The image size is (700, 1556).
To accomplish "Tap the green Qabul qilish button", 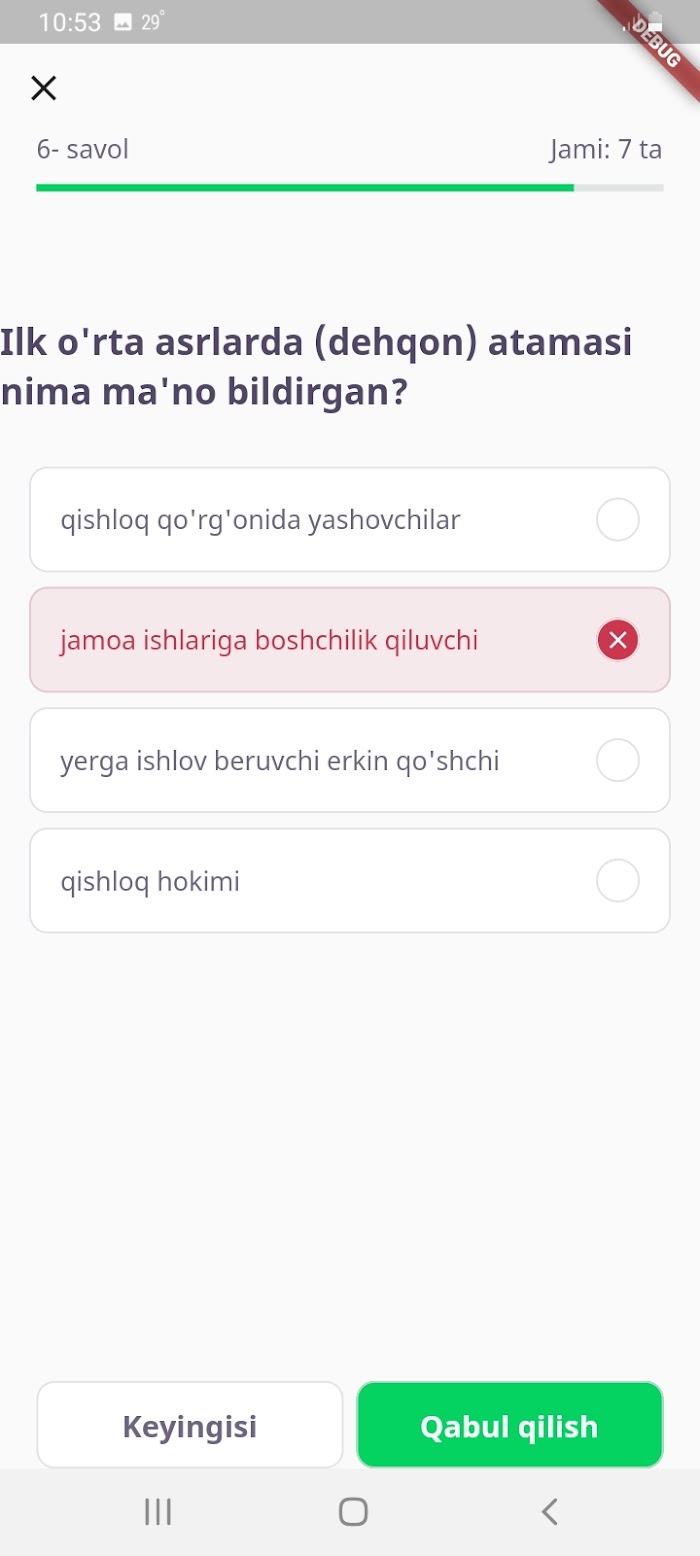I will point(510,1426).
